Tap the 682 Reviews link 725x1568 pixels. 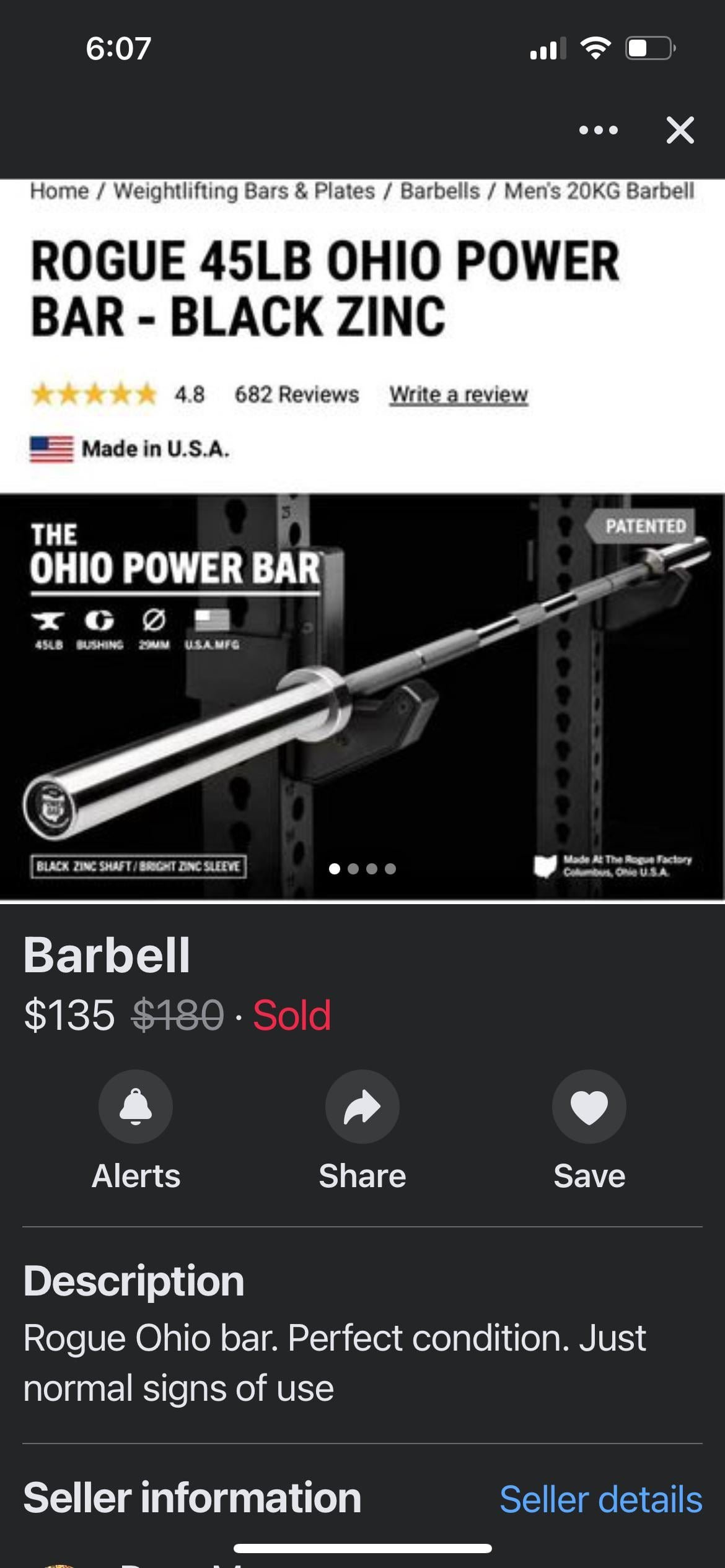click(x=295, y=394)
